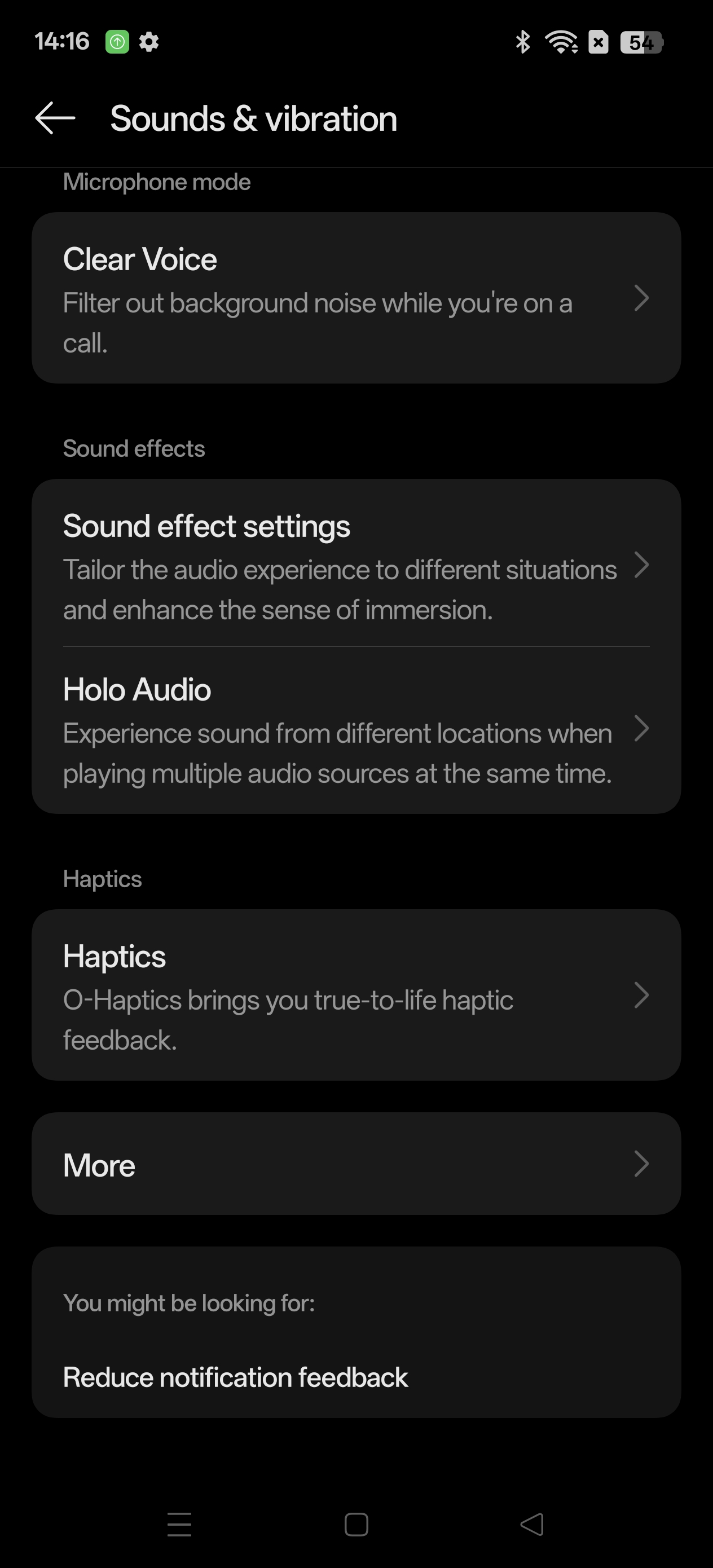Viewport: 713px width, 1568px height.
Task: Open Holo Audio options
Action: [355, 729]
